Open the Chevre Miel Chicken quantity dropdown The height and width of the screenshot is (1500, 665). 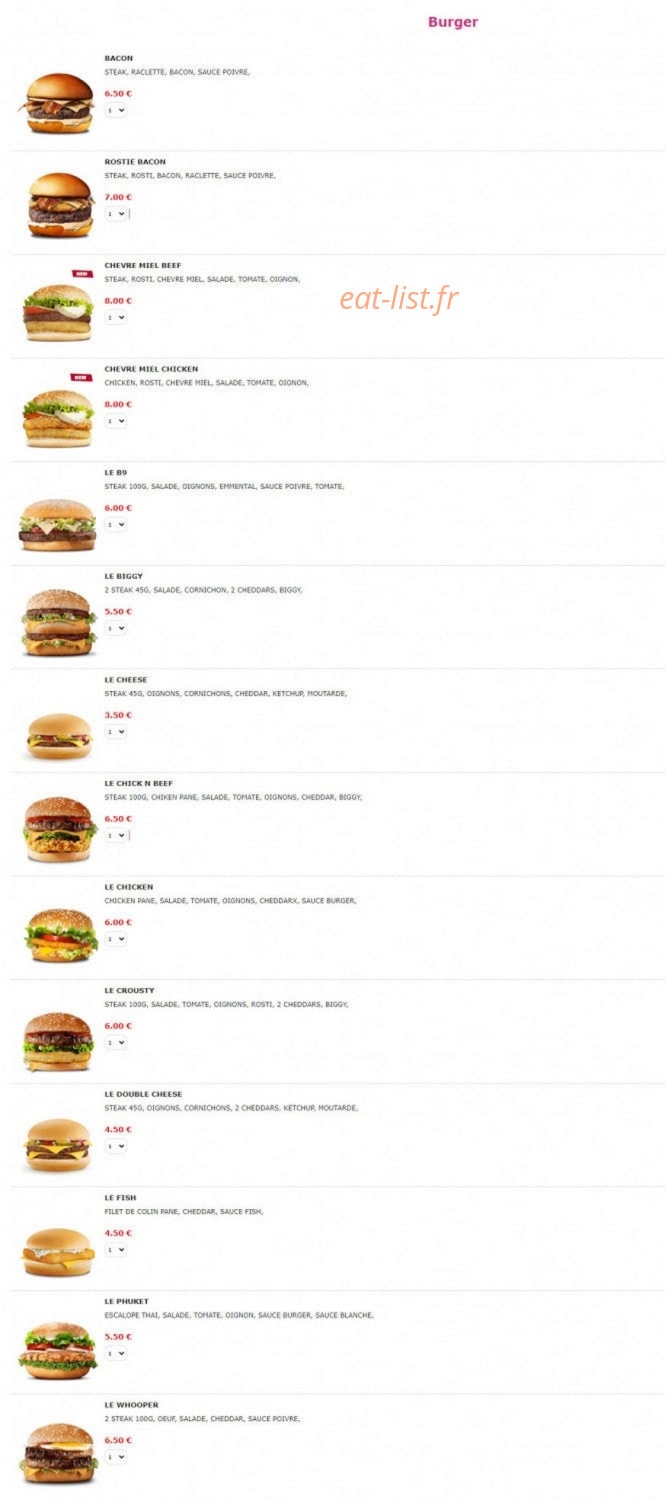click(x=116, y=421)
